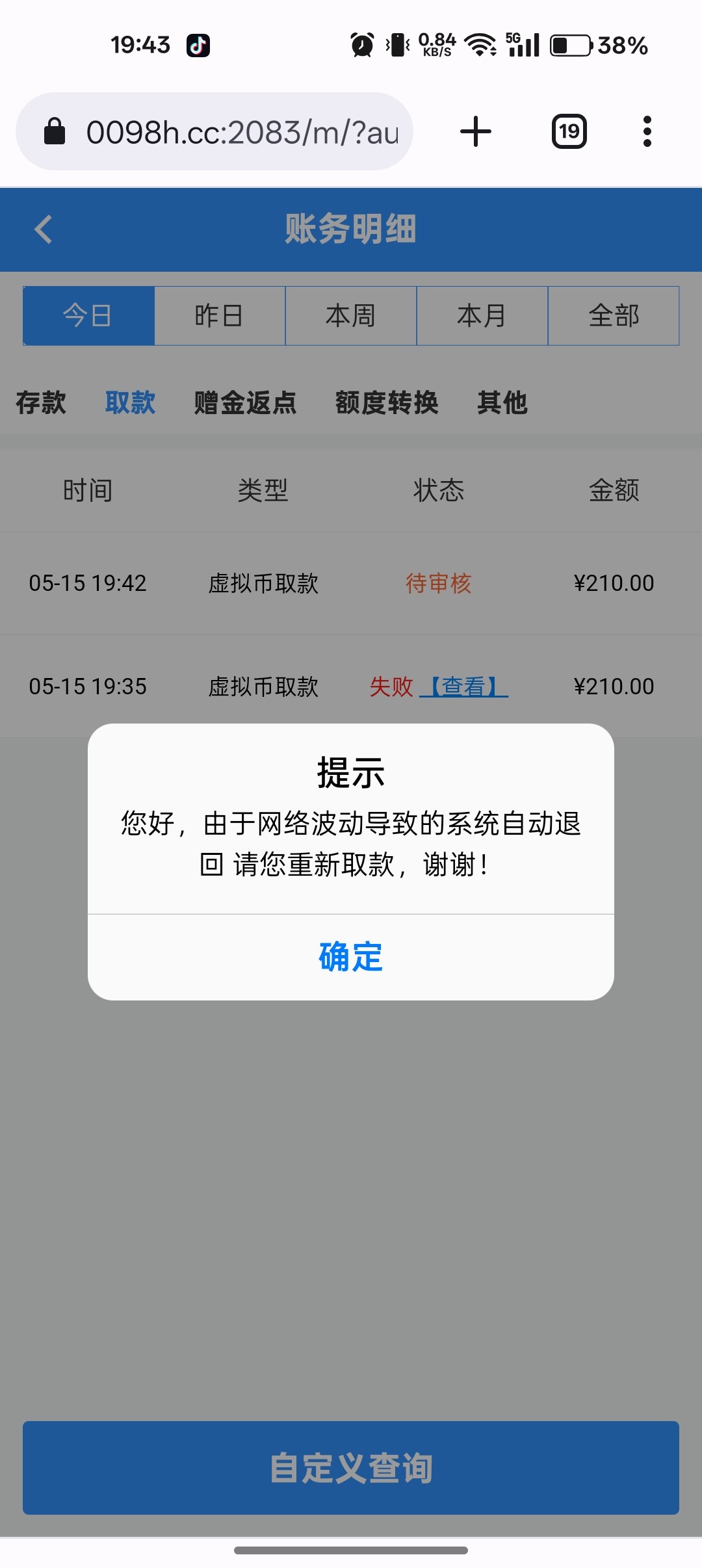This screenshot has height=1568, width=702.
Task: Open the 赠金返点 category
Action: (x=245, y=402)
